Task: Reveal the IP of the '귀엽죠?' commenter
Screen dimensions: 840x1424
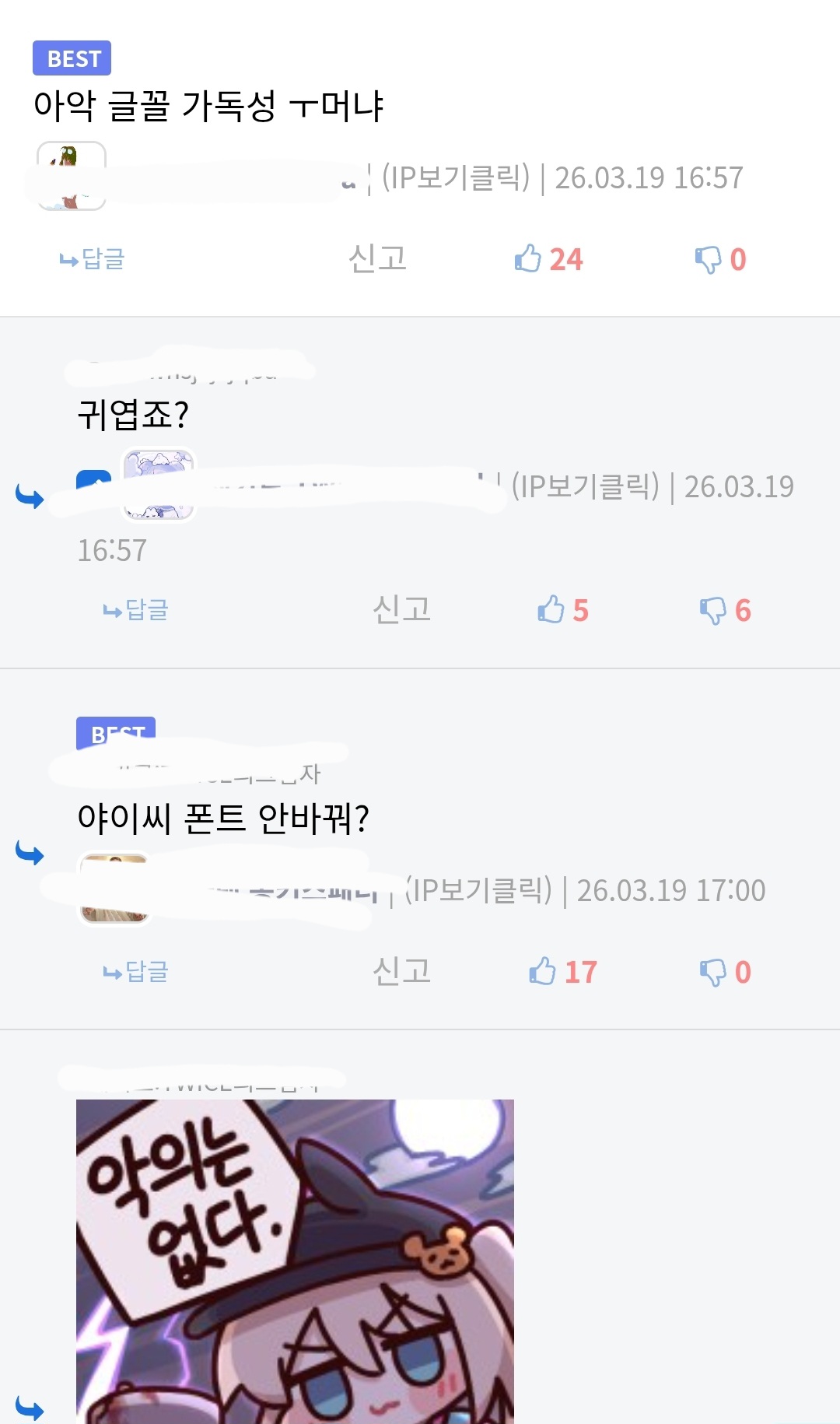Action: pyautogui.click(x=586, y=487)
